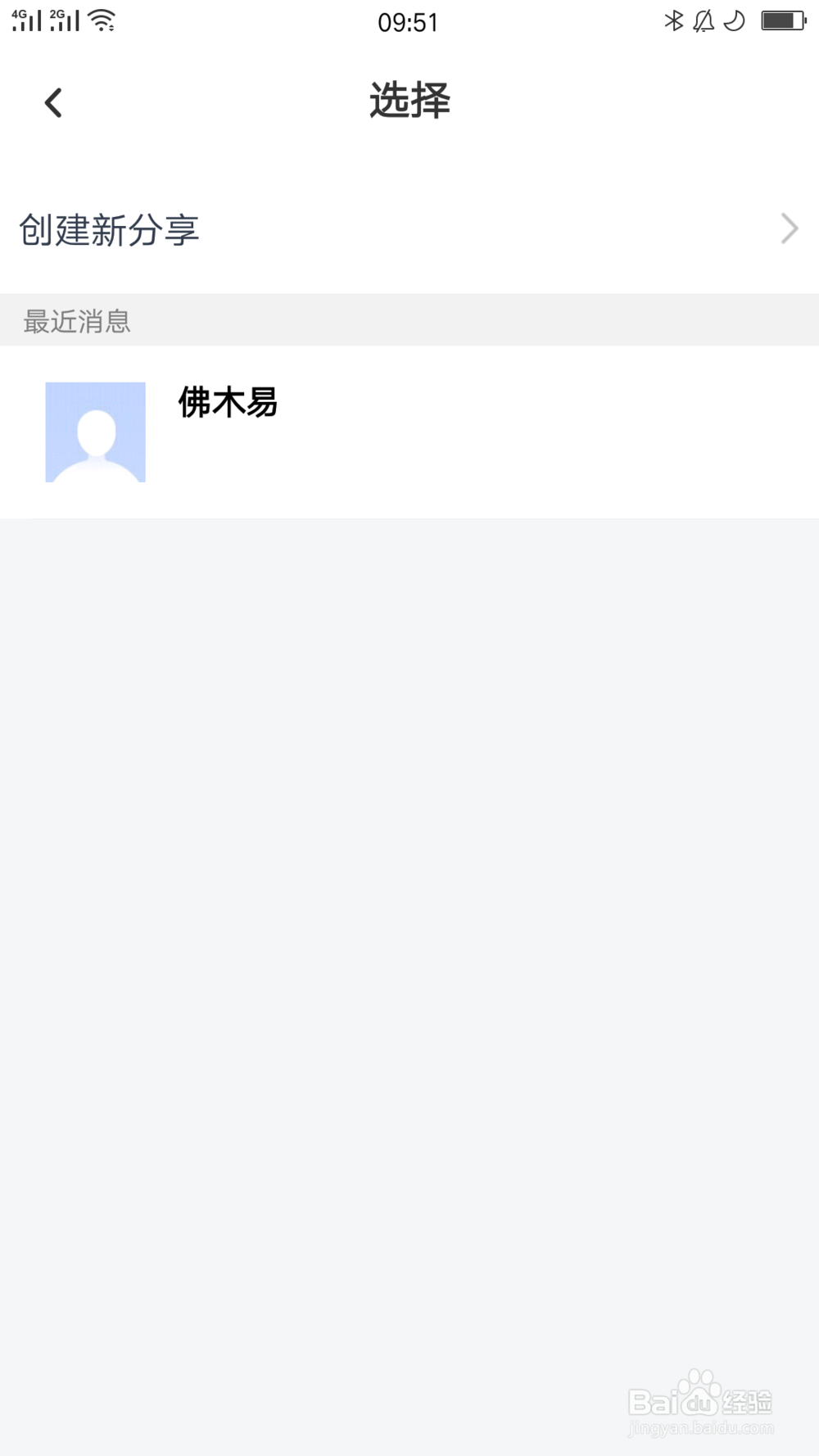The width and height of the screenshot is (819, 1456).
Task: Tap the right-pointing arrow next to 创建新分享
Action: pos(789,228)
